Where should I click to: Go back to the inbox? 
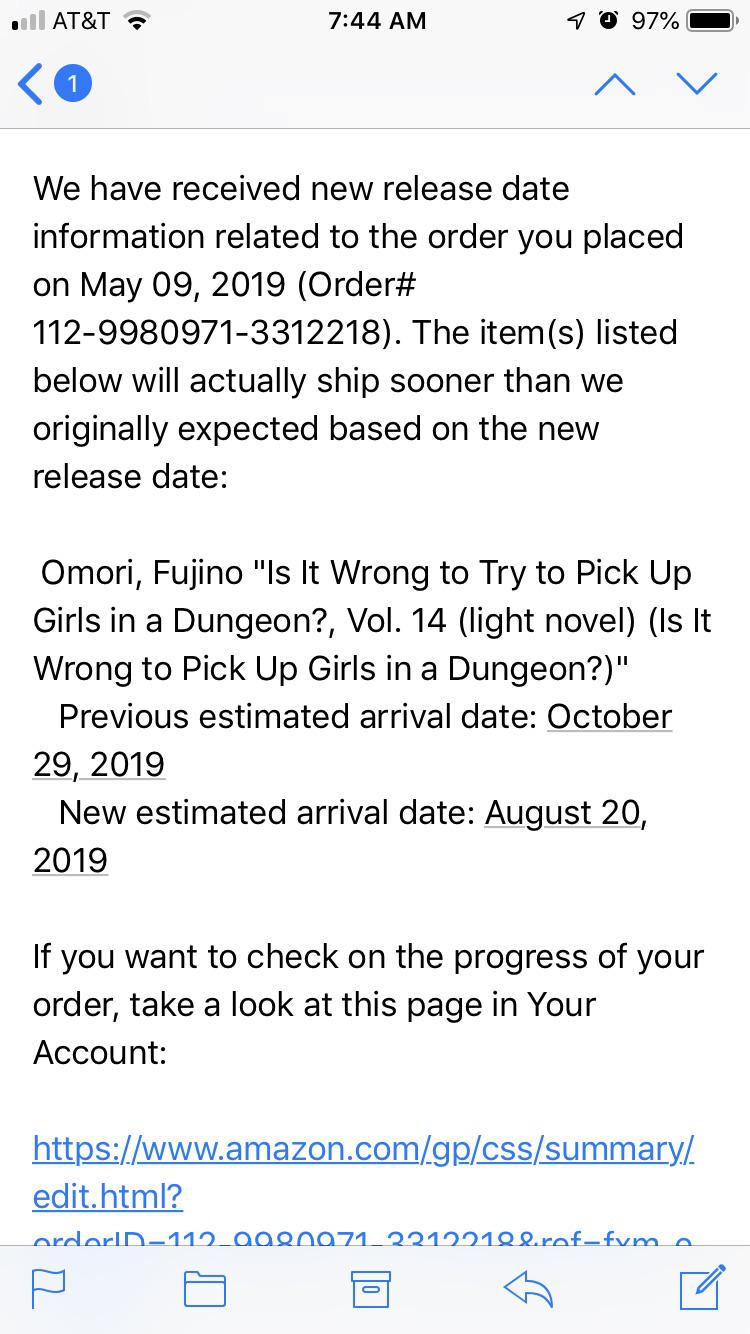(29, 85)
